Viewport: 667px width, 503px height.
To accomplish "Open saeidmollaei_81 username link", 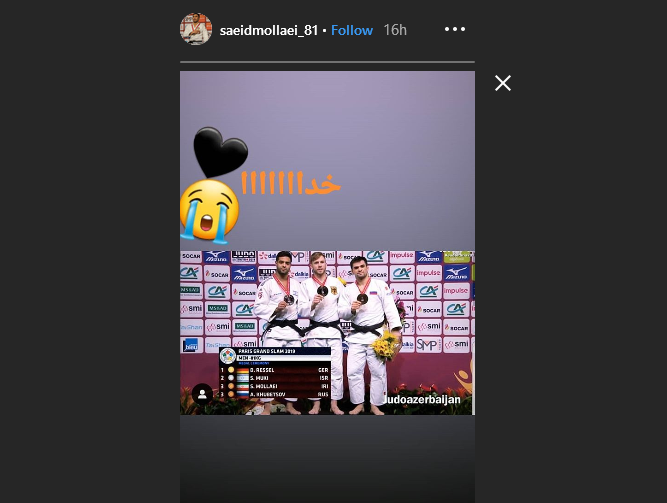I will [x=268, y=30].
